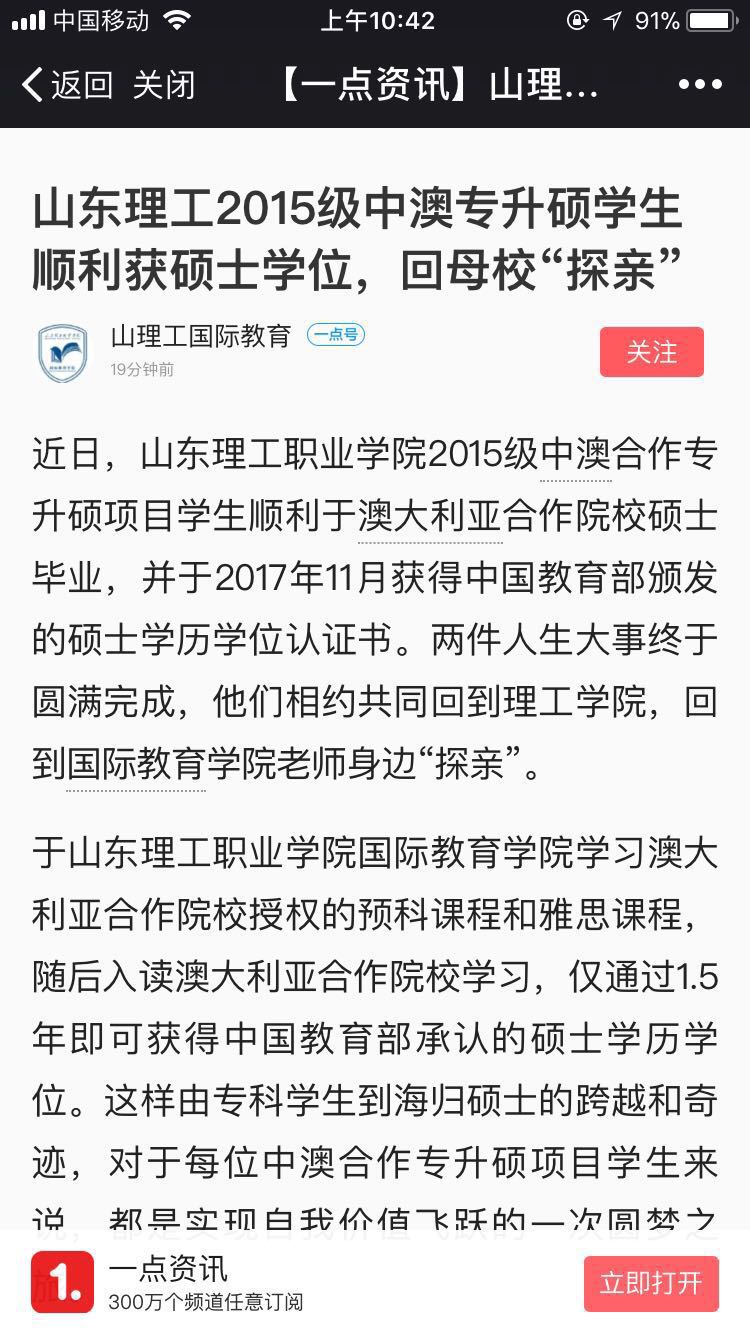Open the underlined 澳大利亚 link

point(430,518)
